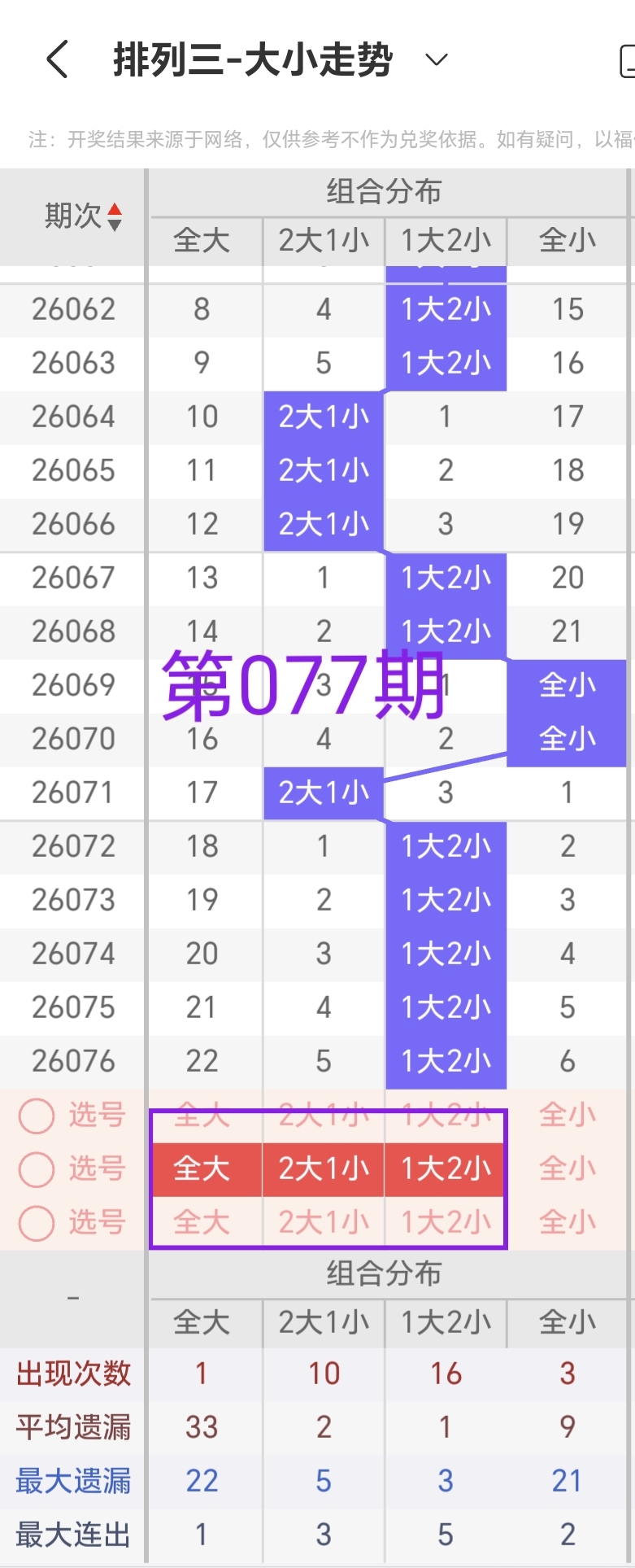Click the 1大2小 cell of period 26076

coord(444,1060)
